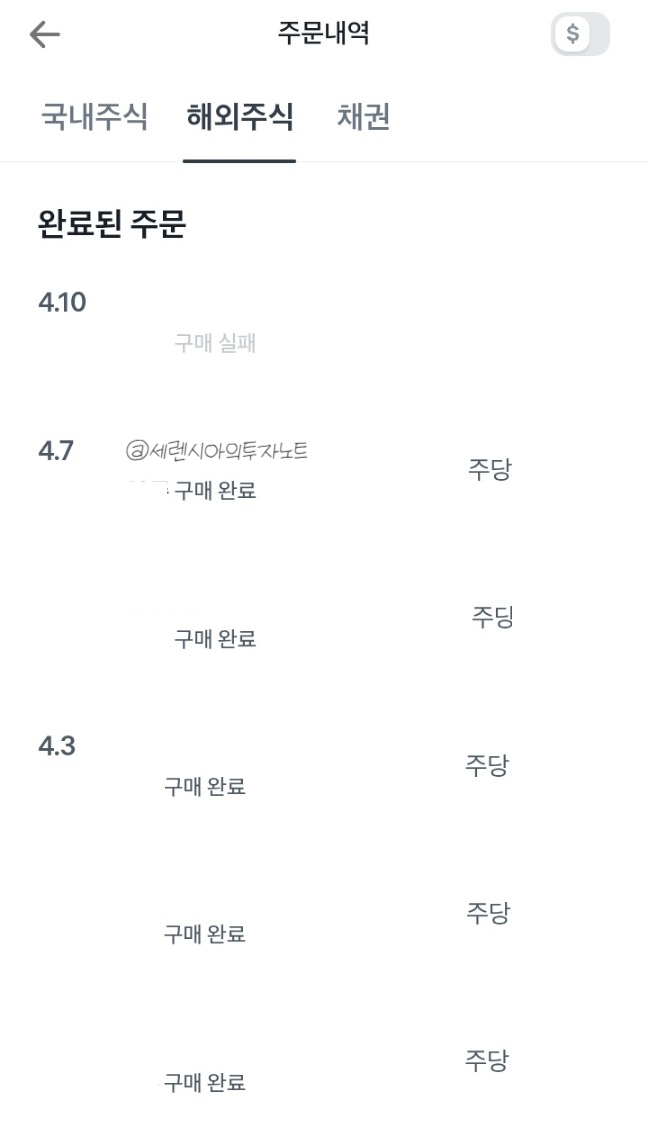Go back using the top-left arrow

[44, 34]
